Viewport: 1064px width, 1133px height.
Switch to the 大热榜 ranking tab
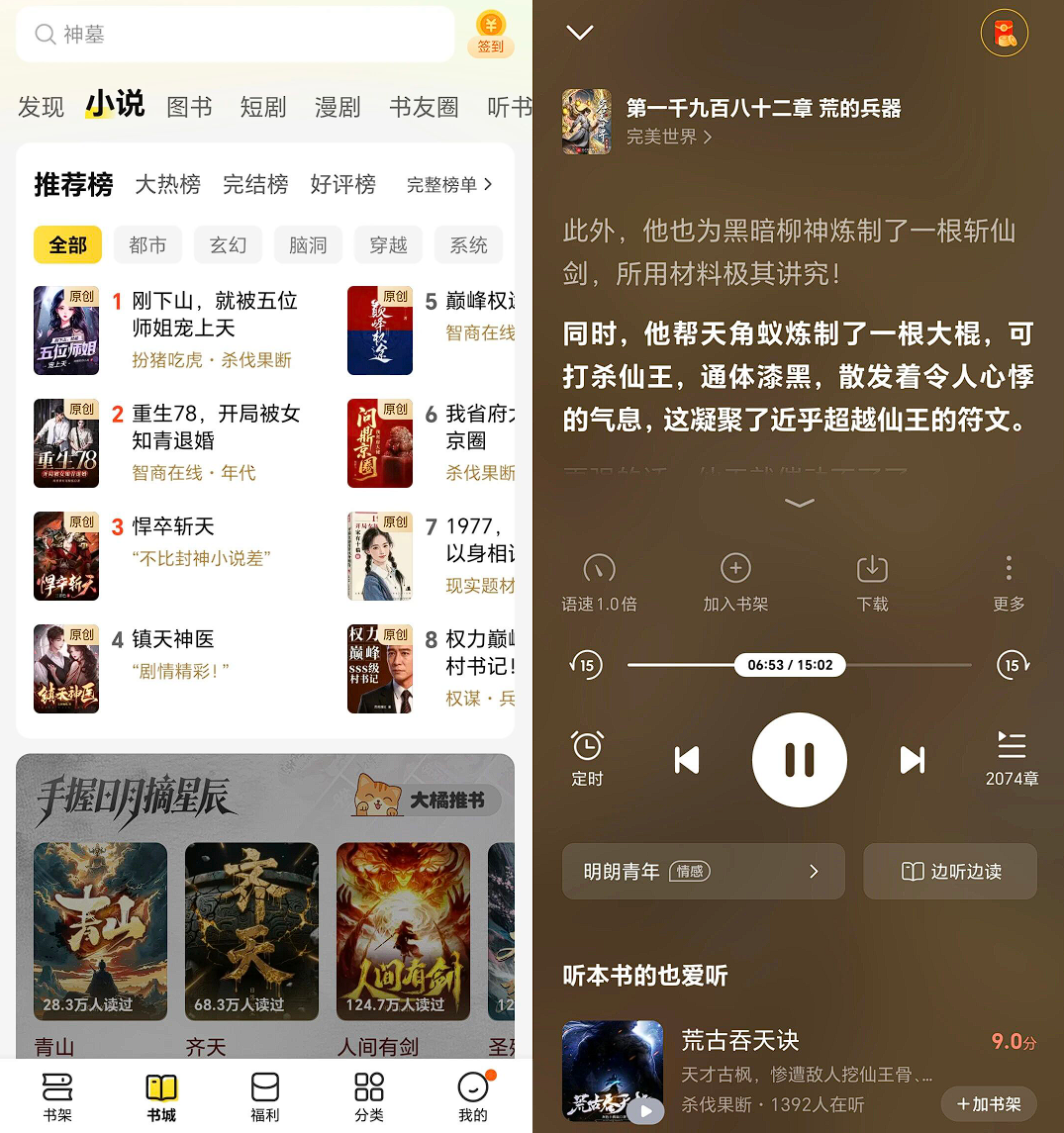167,185
